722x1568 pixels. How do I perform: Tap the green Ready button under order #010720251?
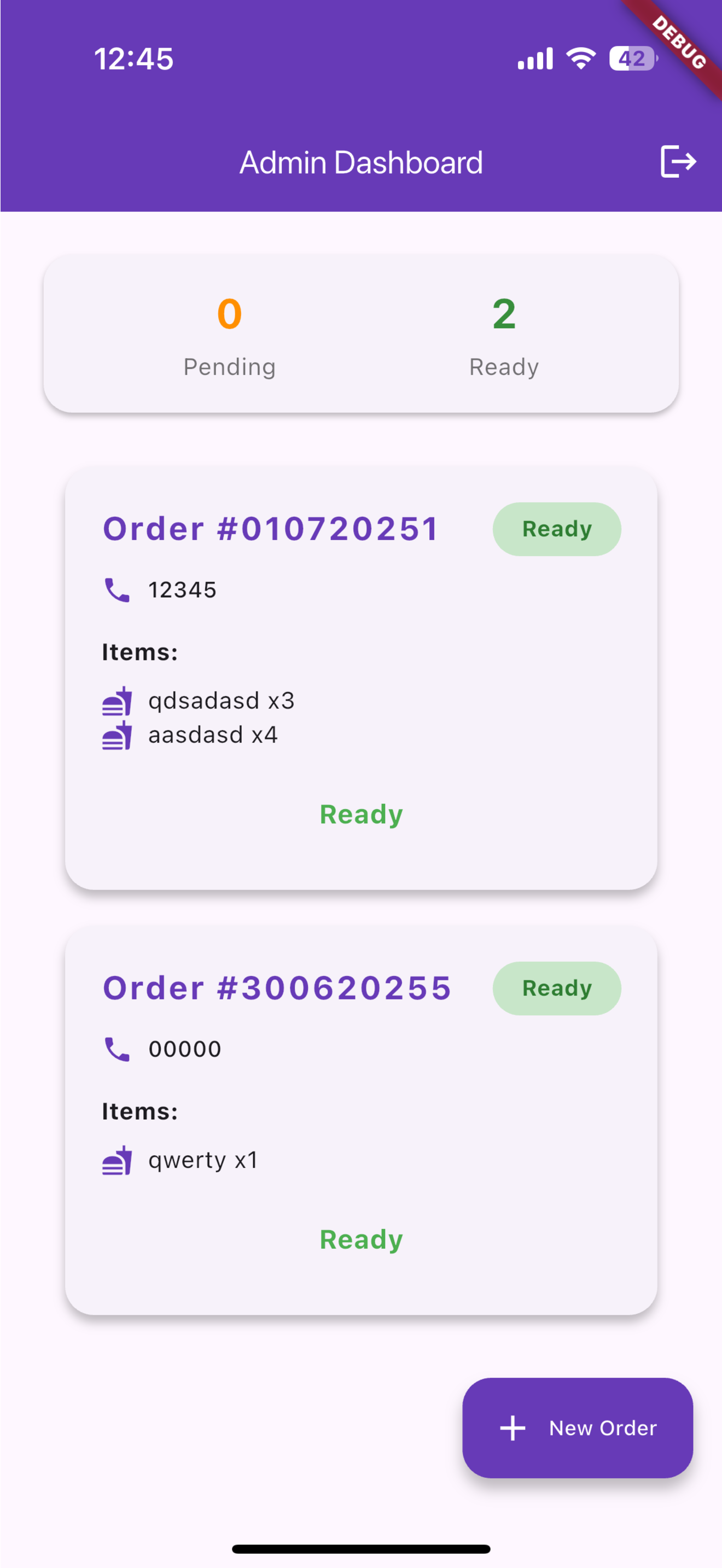coord(361,815)
